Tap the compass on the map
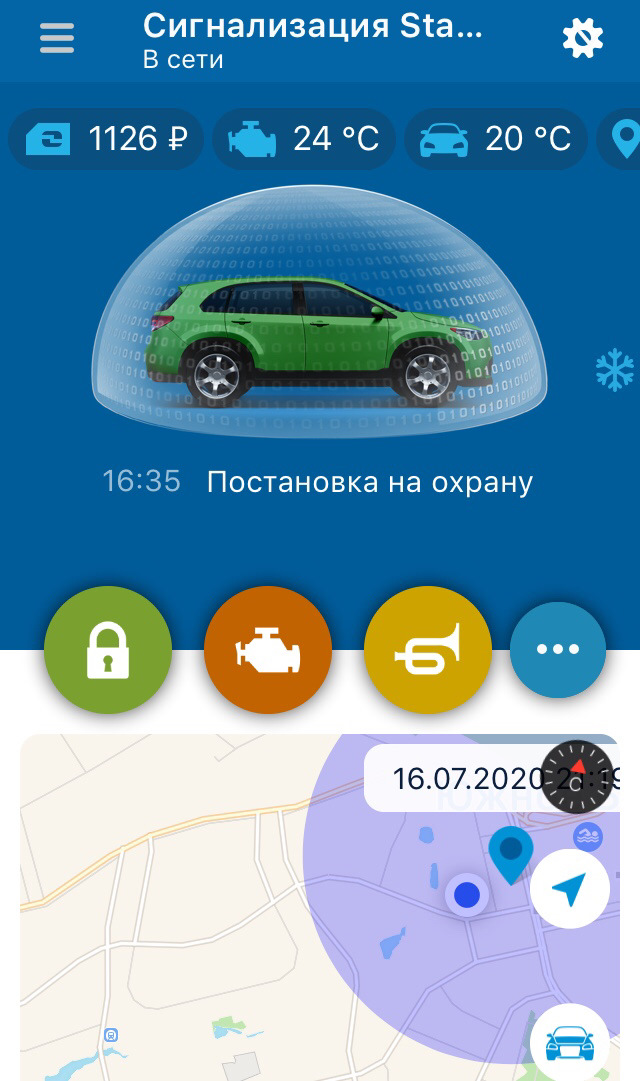This screenshot has width=640, height=1081. tap(577, 775)
